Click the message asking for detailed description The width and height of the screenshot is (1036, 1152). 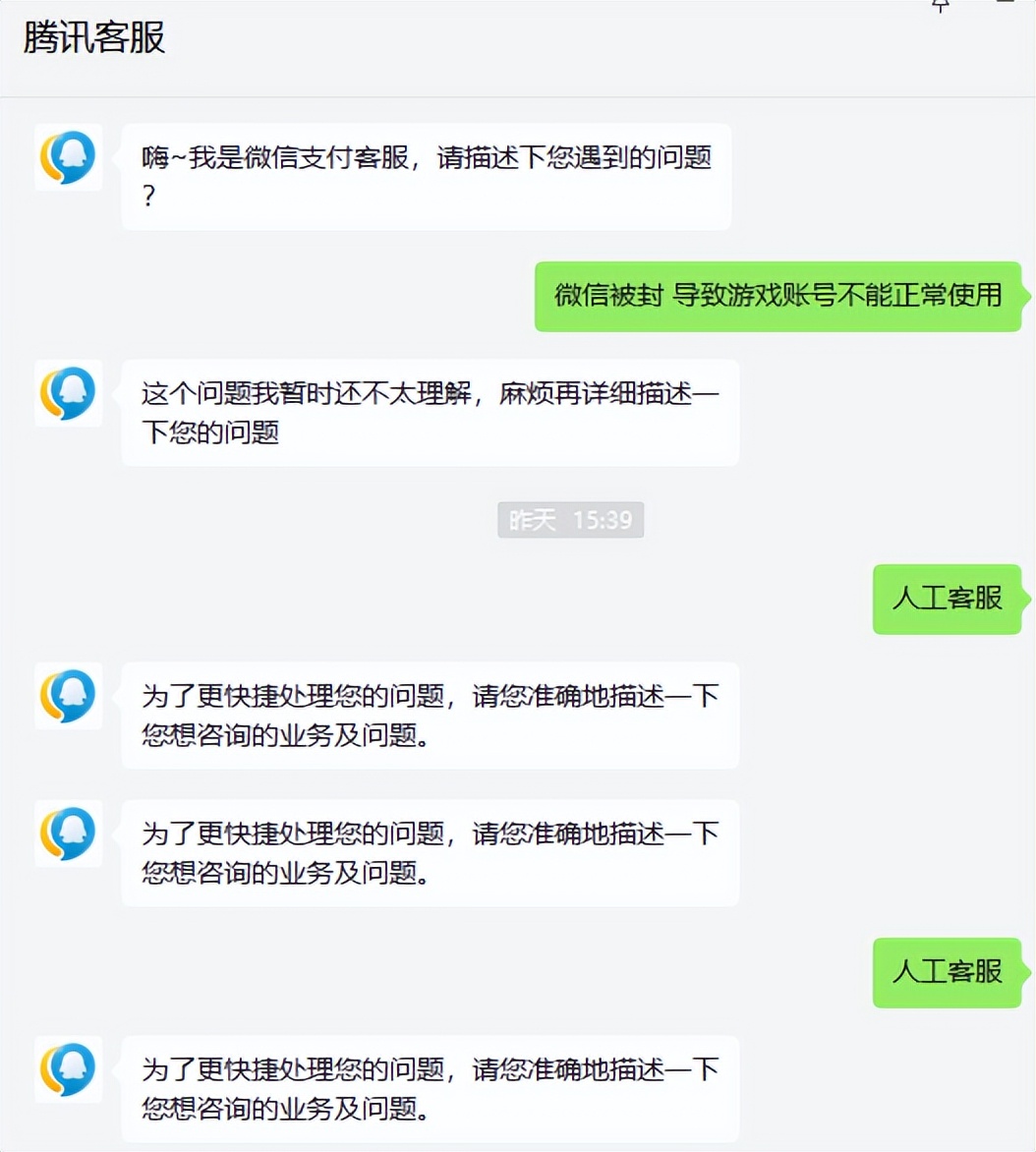(x=430, y=412)
